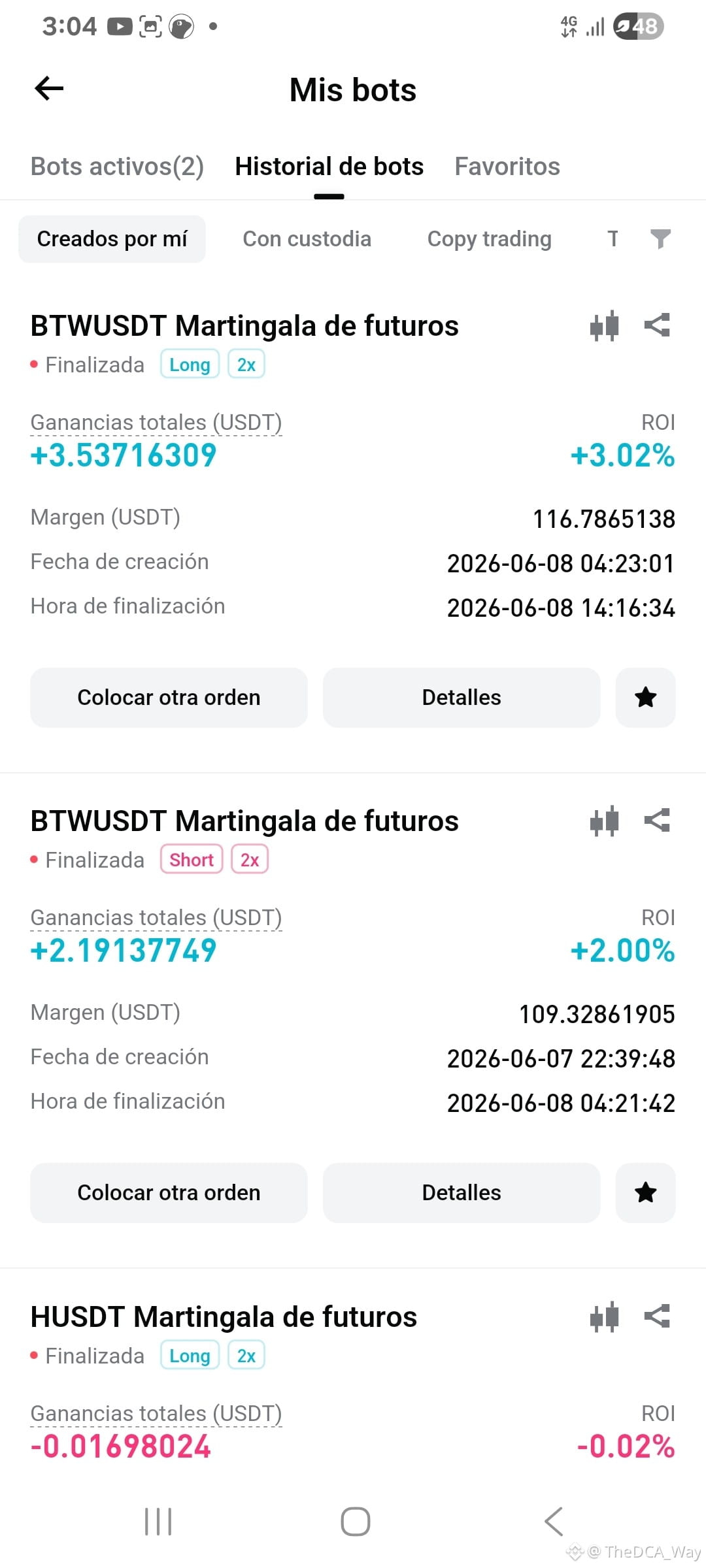The image size is (706, 1568).
Task: Tap Colocar otra orden for BTWUSDT Long bot
Action: point(169,697)
